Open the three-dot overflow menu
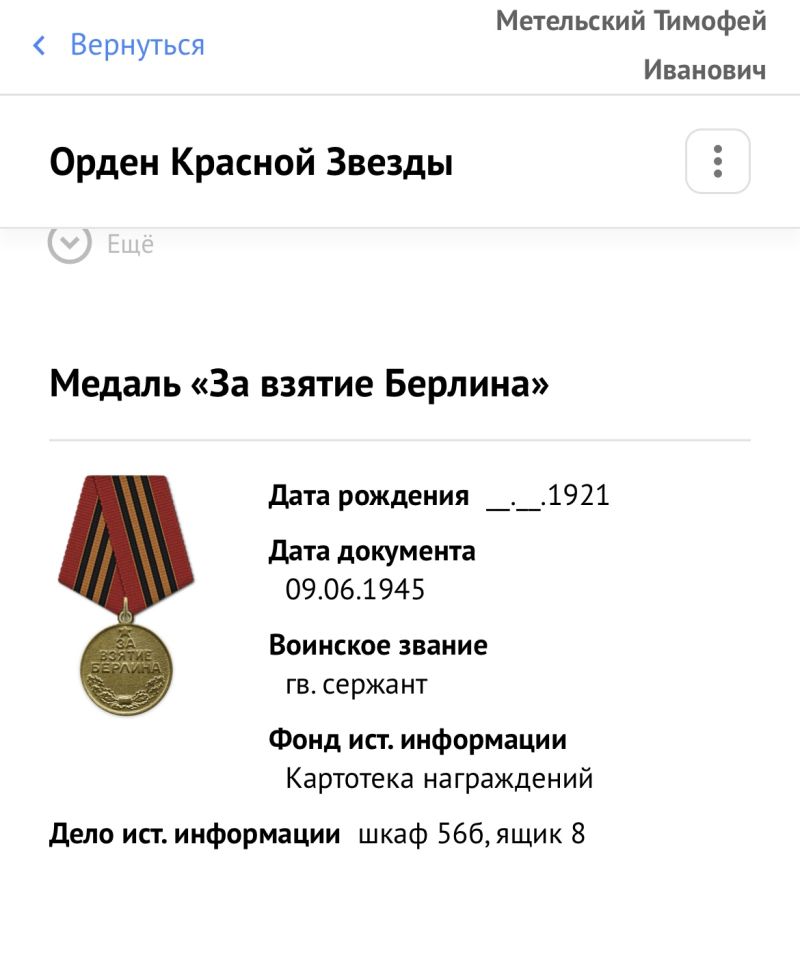This screenshot has width=800, height=956. pos(717,161)
